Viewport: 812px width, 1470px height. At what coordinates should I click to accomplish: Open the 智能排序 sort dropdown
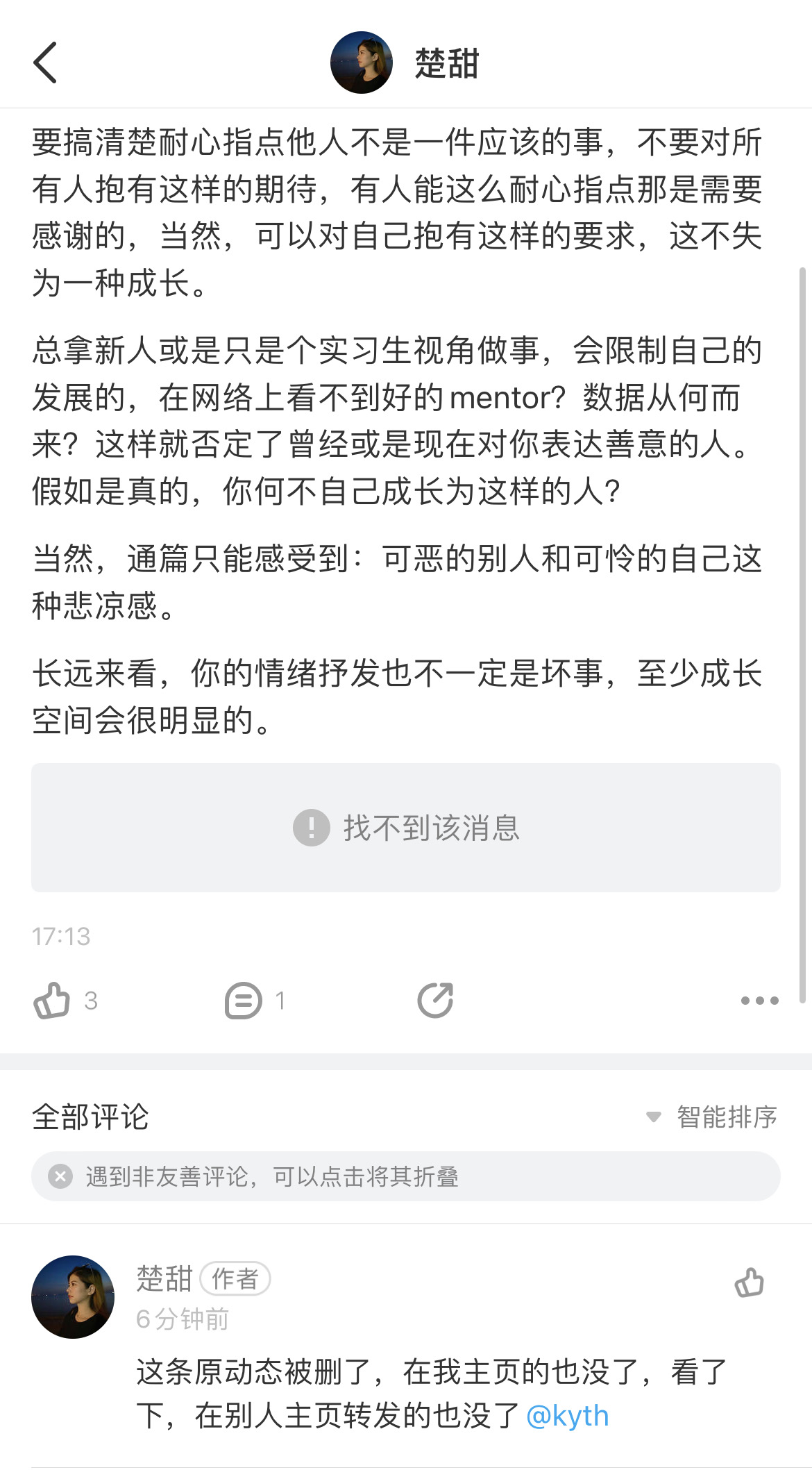coord(712,1117)
